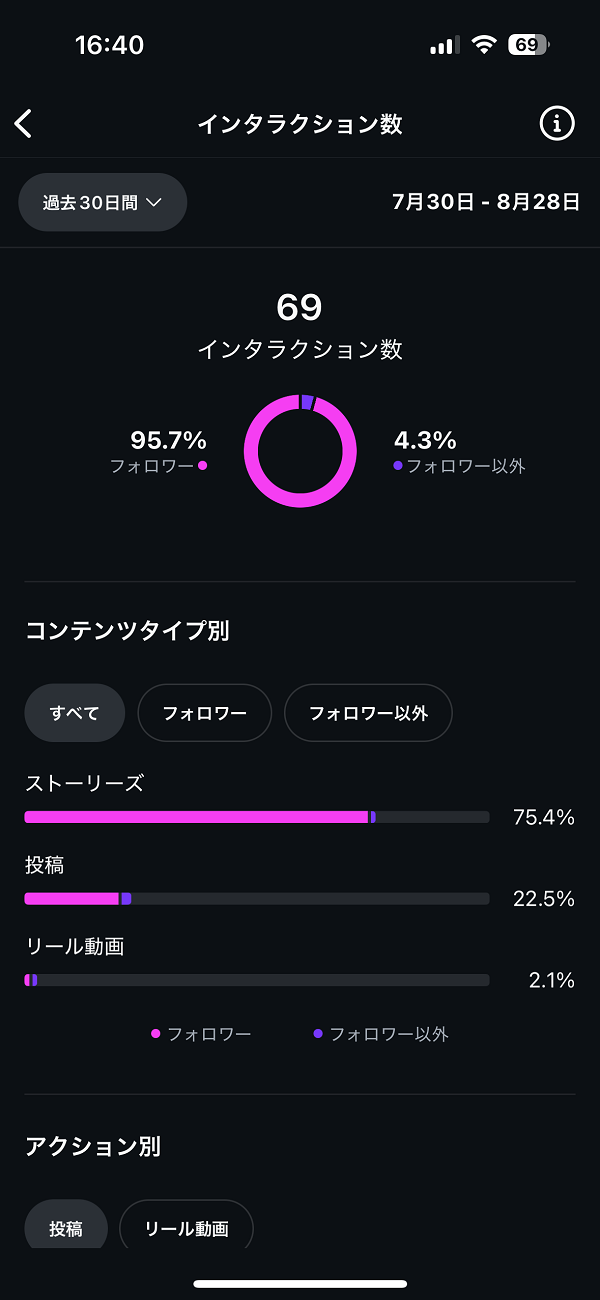Switch to the フォロワー以外 chip
The width and height of the screenshot is (600, 1300).
tap(368, 713)
